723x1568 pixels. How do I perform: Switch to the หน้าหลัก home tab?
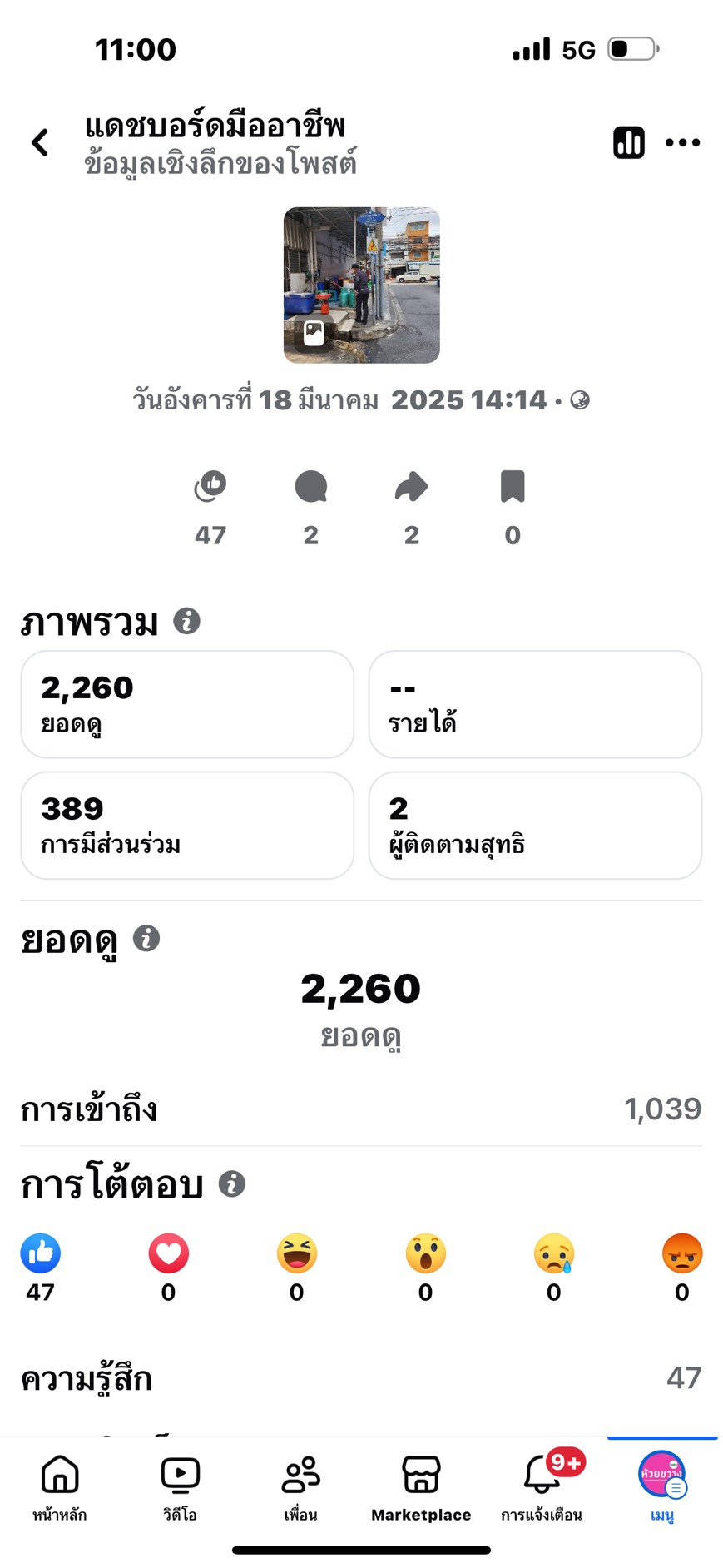60,1487
